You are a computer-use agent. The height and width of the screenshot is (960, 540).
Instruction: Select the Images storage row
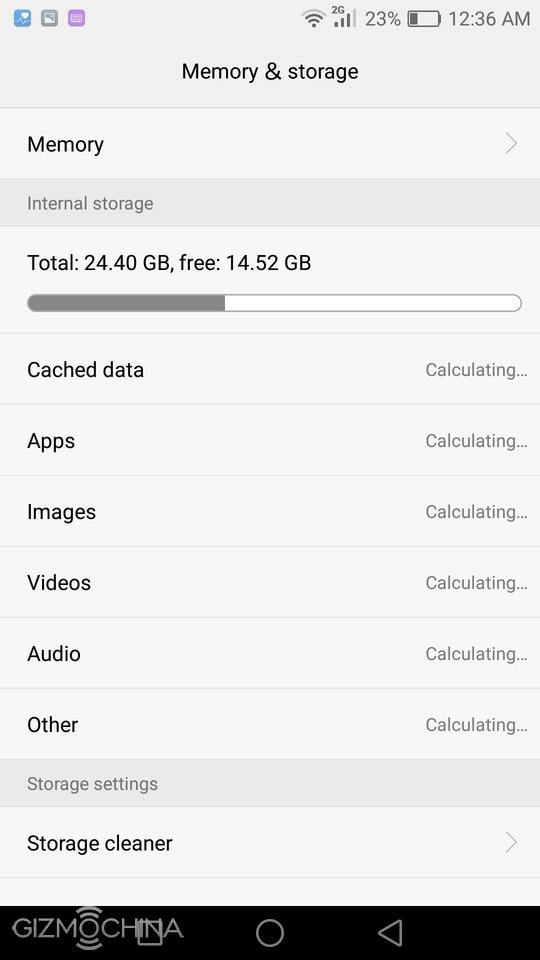click(x=270, y=511)
